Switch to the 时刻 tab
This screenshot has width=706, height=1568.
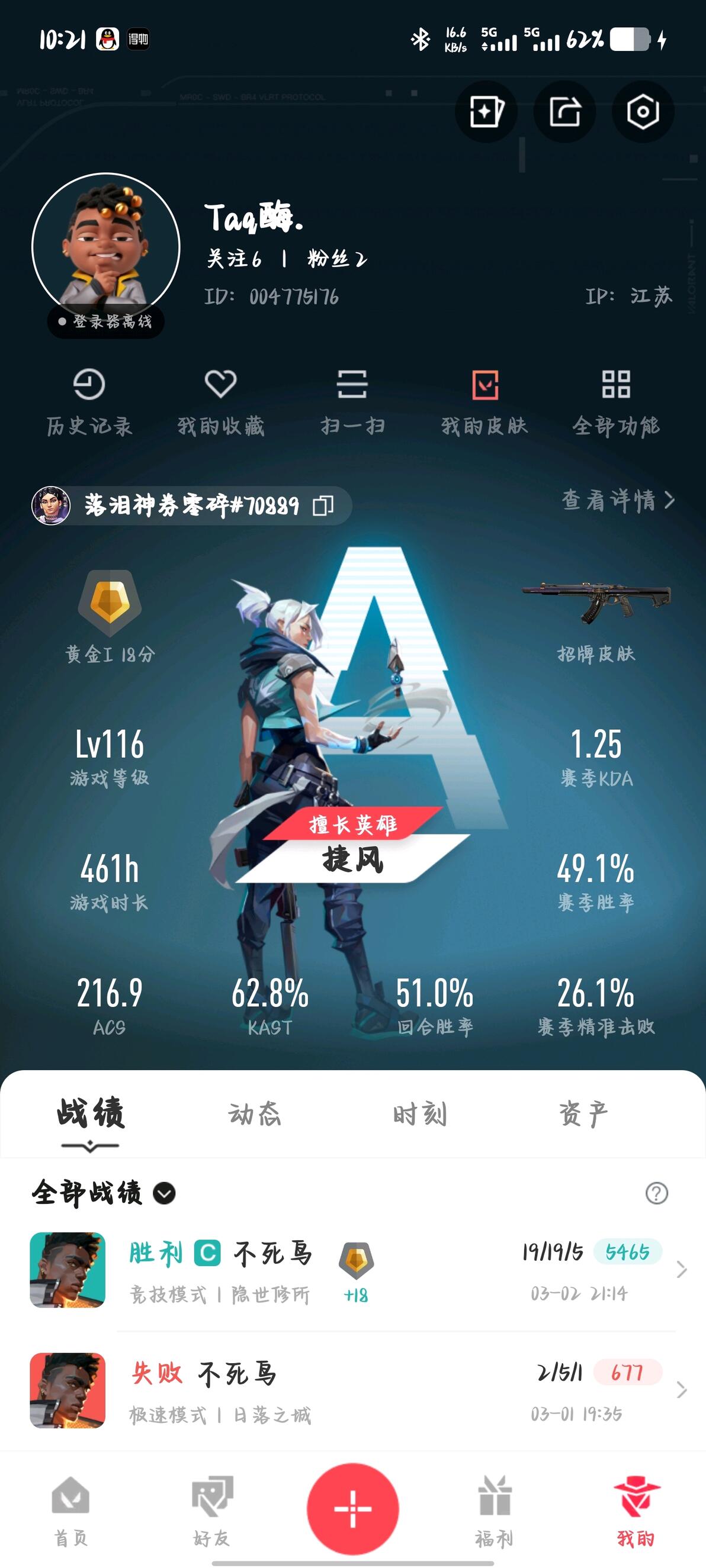(419, 1114)
